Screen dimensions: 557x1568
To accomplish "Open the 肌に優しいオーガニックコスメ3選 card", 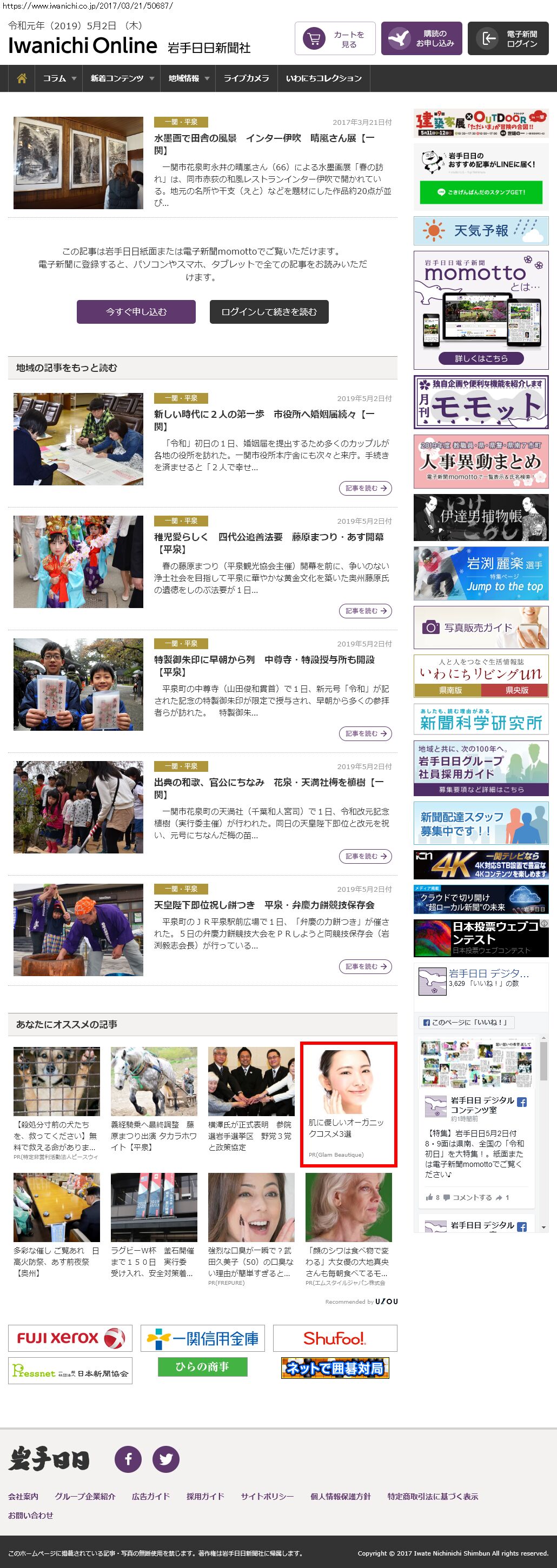I will (349, 1104).
